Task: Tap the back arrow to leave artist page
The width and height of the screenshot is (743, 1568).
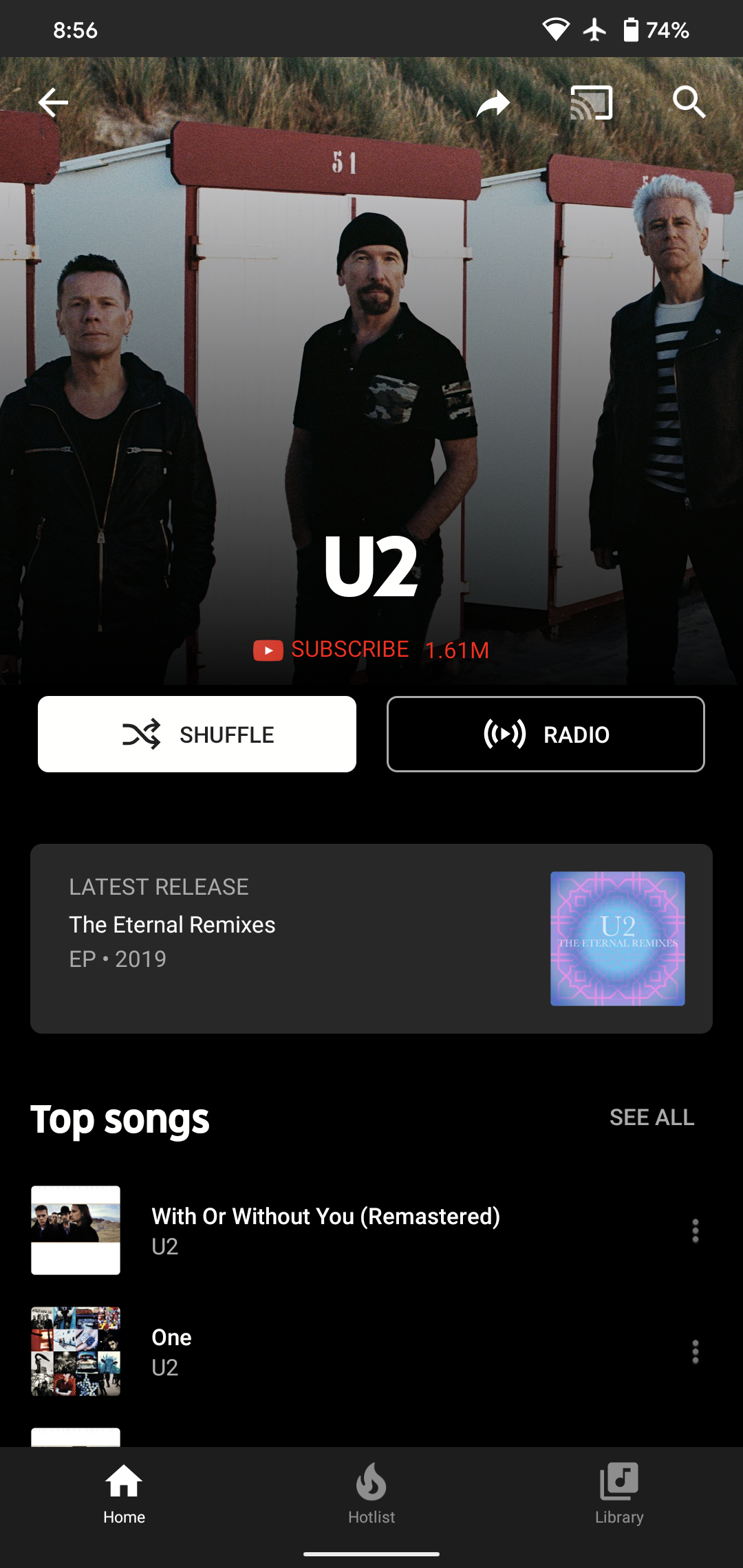Action: 52,103
